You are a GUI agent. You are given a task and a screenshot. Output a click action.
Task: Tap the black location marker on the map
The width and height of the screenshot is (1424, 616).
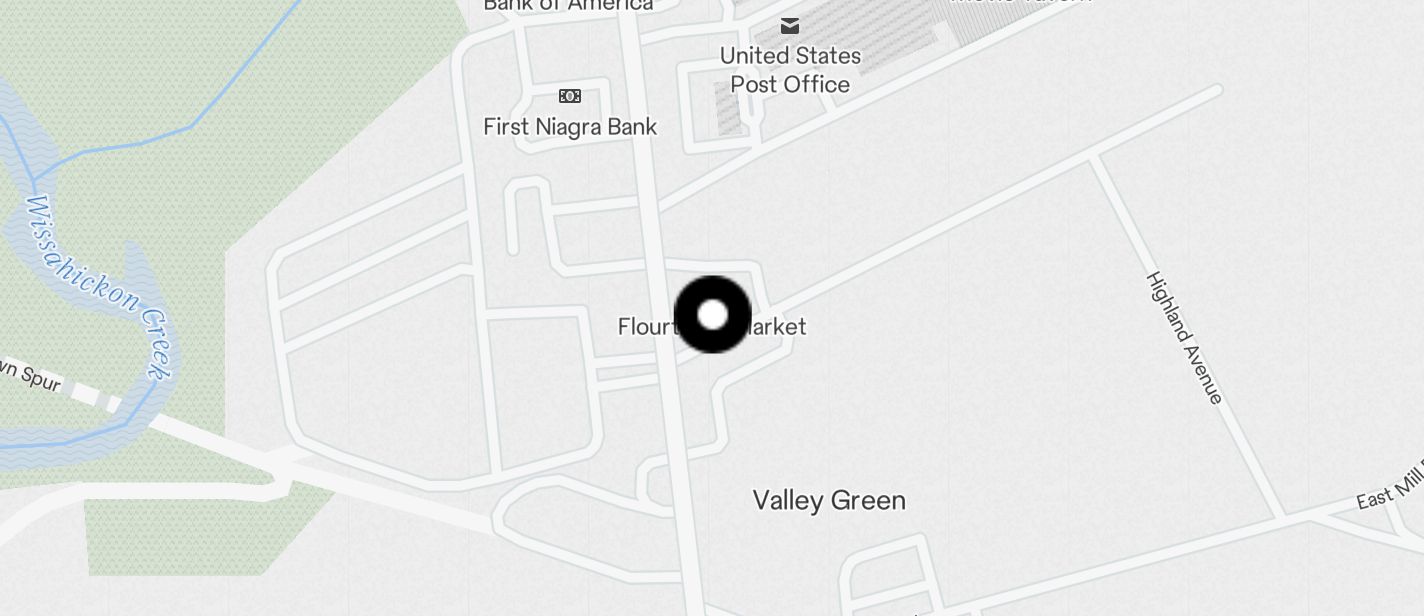click(712, 315)
